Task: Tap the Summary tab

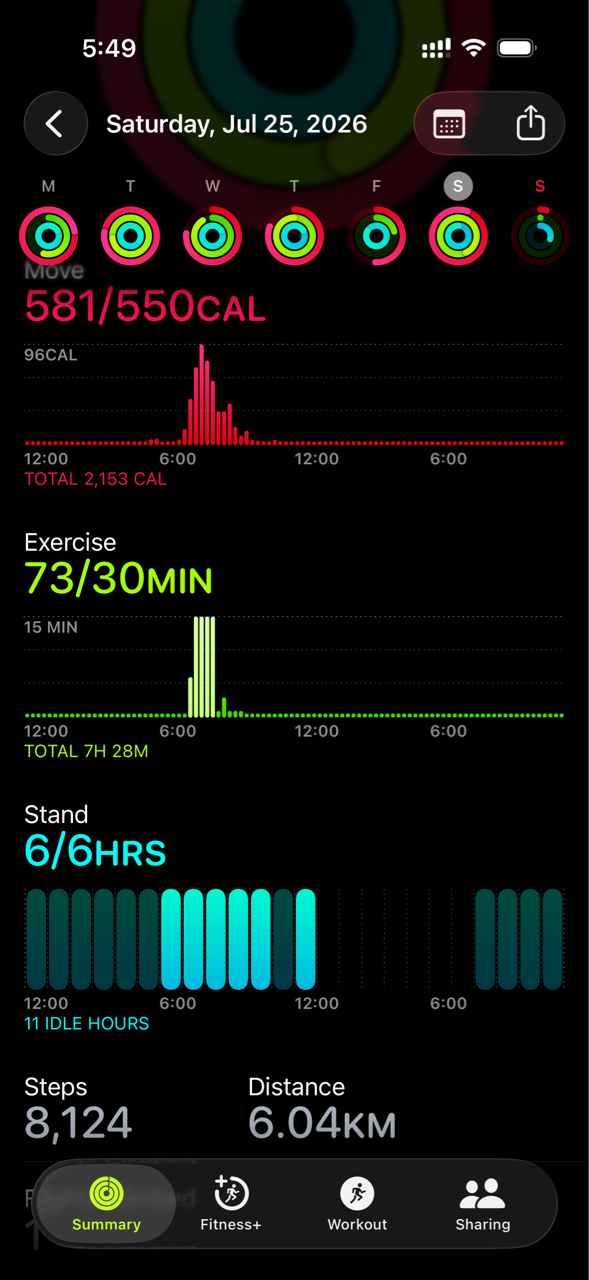Action: [106, 1203]
